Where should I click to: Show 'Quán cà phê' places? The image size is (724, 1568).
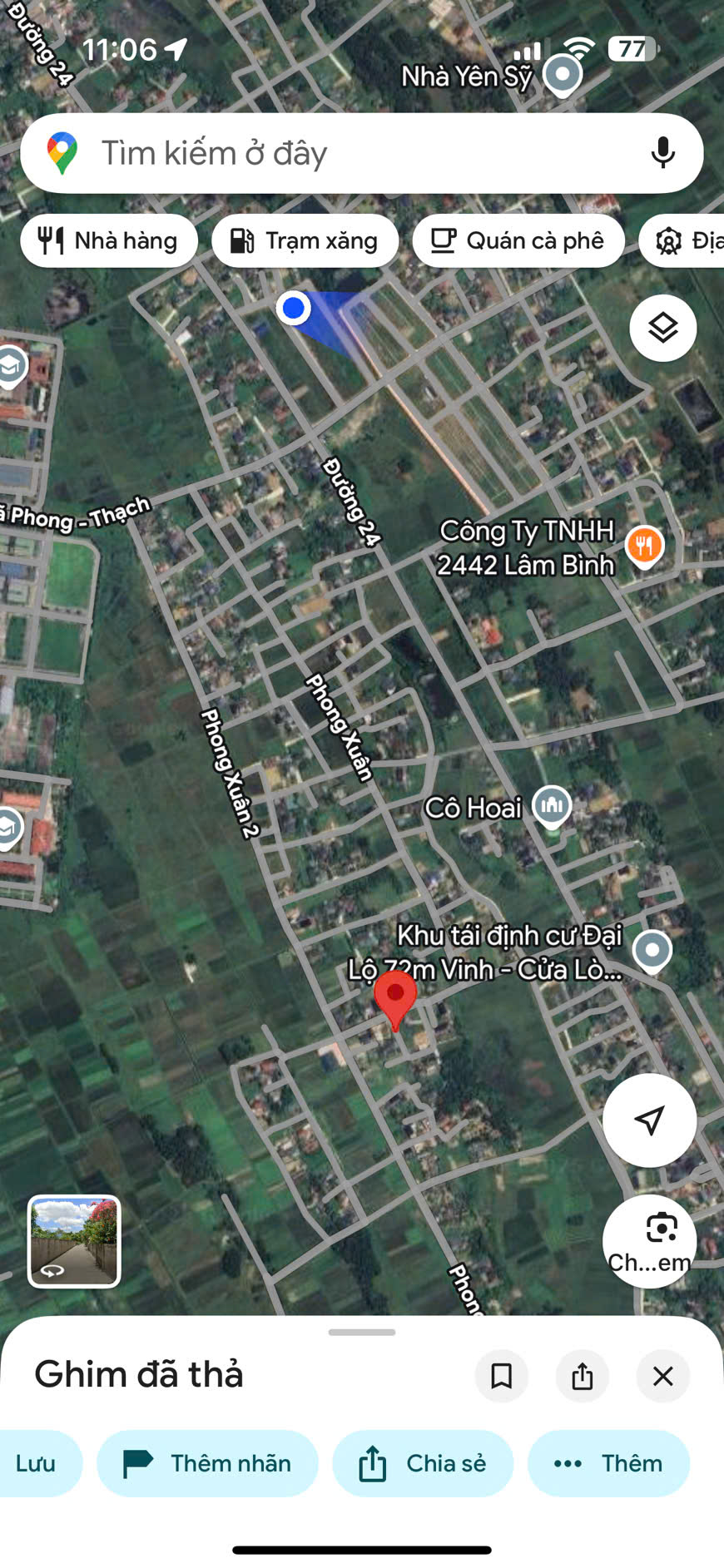point(518,241)
